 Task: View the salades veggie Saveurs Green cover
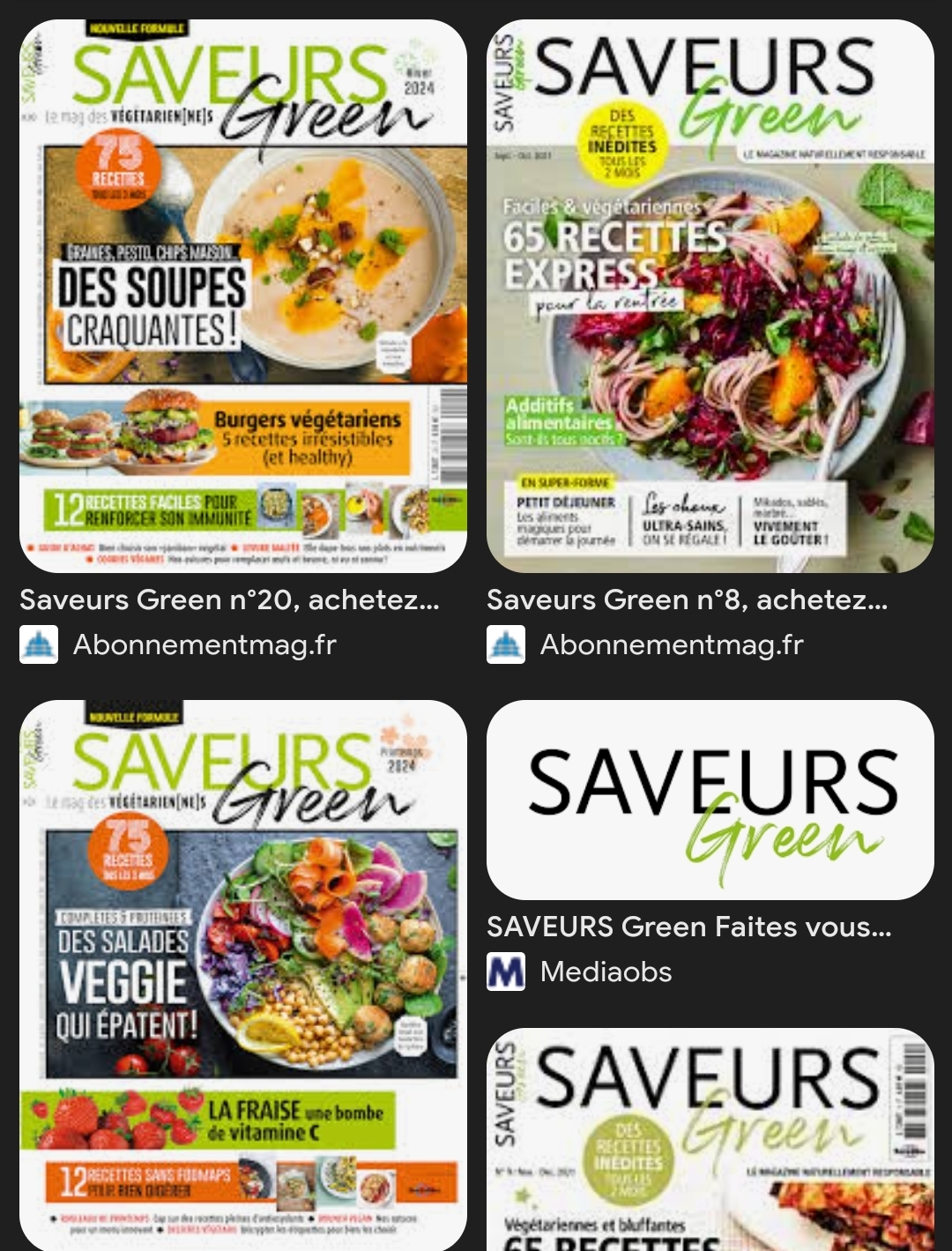tap(243, 974)
